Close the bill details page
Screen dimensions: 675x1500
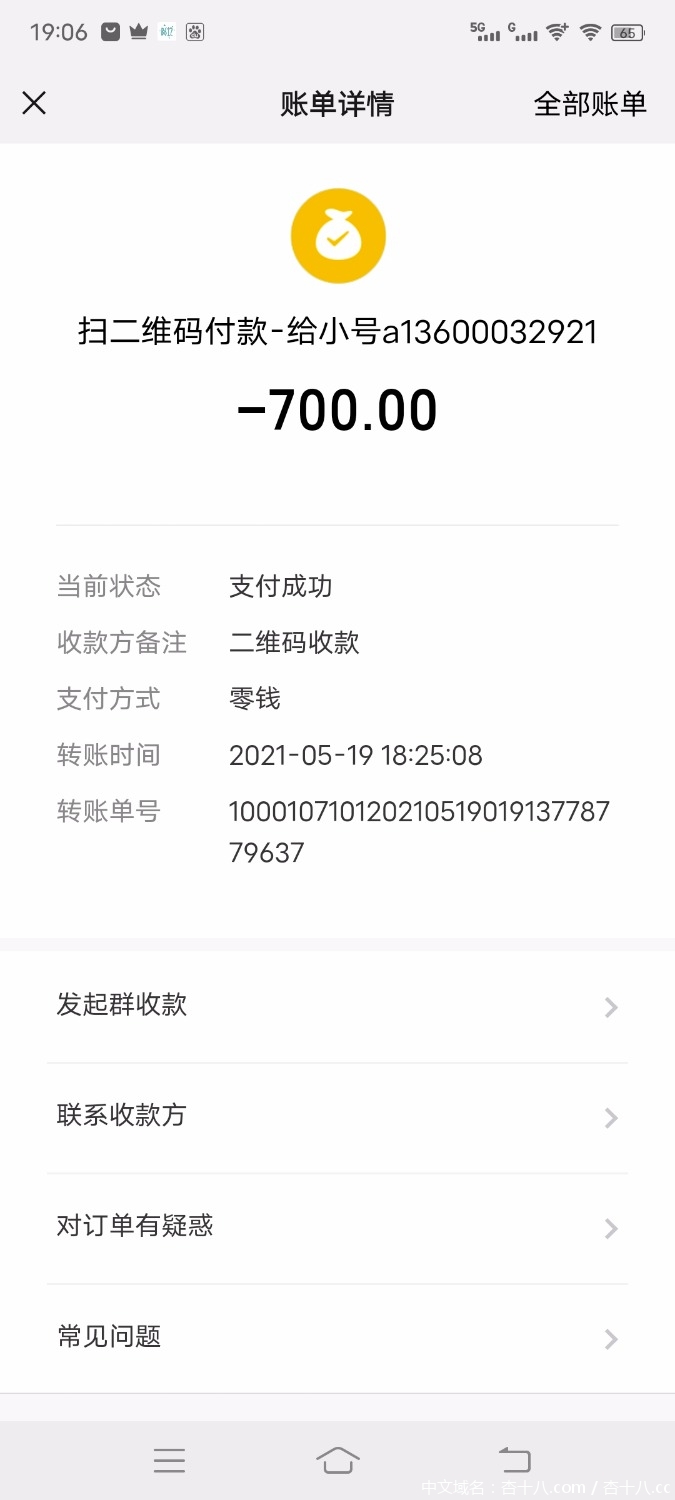pos(34,103)
